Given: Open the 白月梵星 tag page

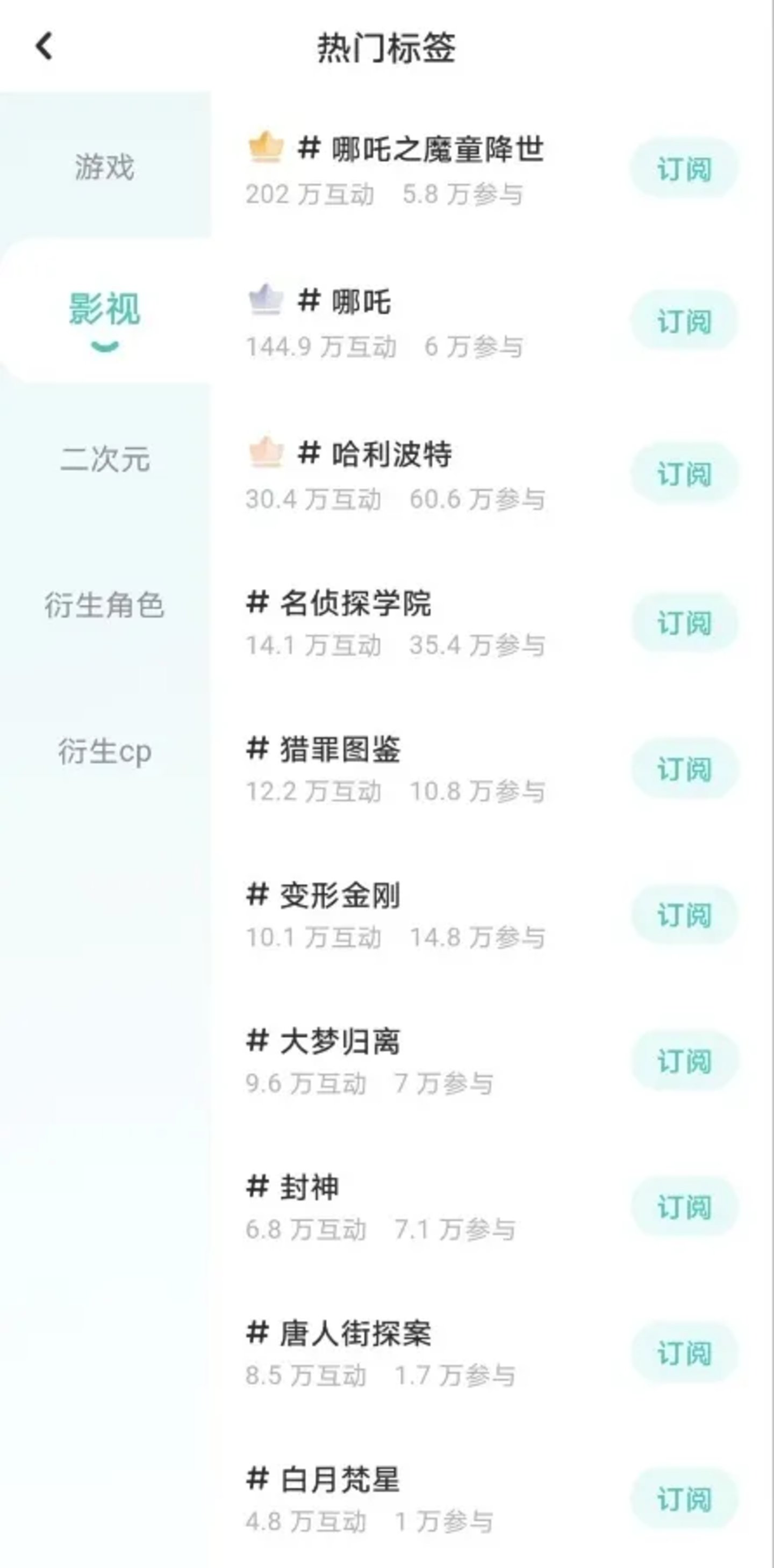Looking at the screenshot, I should tap(339, 1479).
